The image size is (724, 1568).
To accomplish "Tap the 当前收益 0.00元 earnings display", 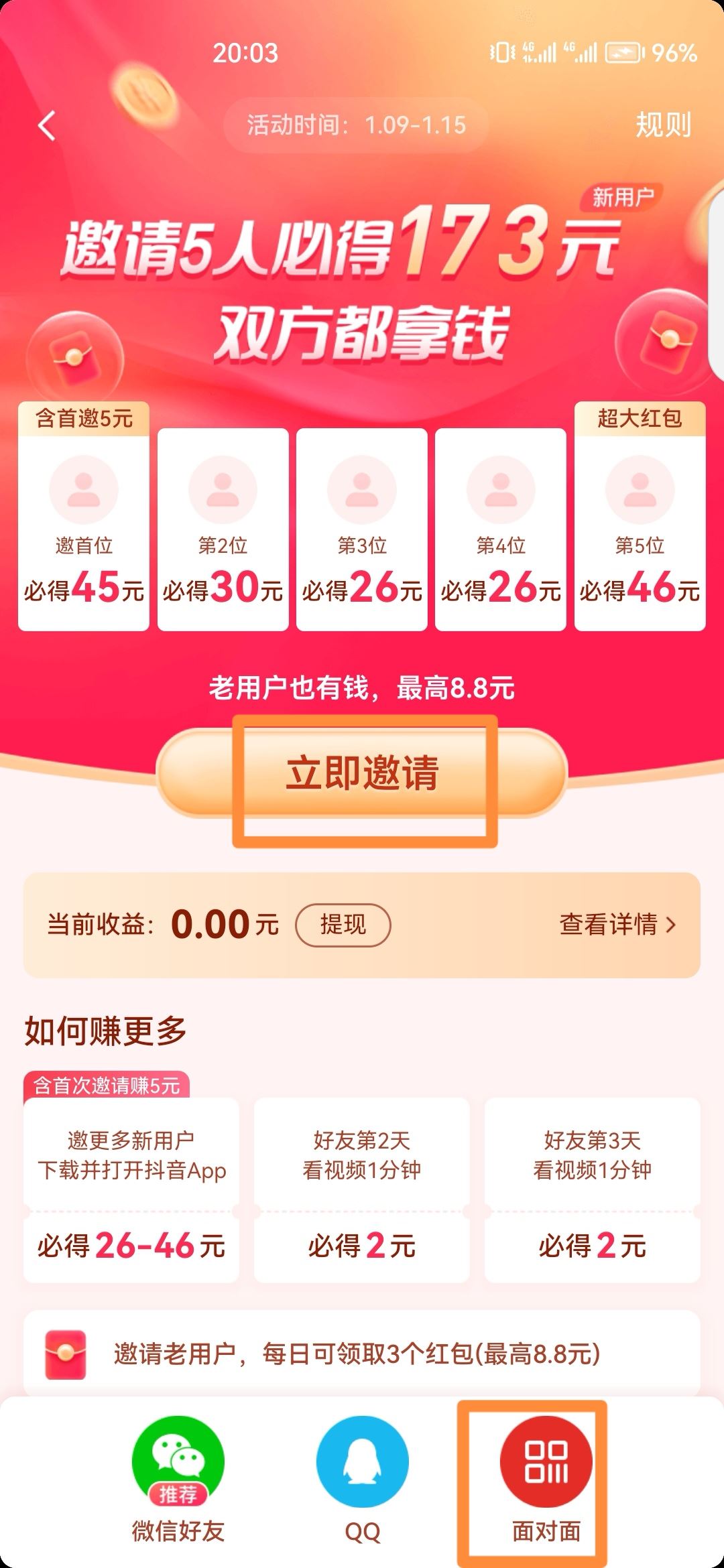I will [161, 924].
